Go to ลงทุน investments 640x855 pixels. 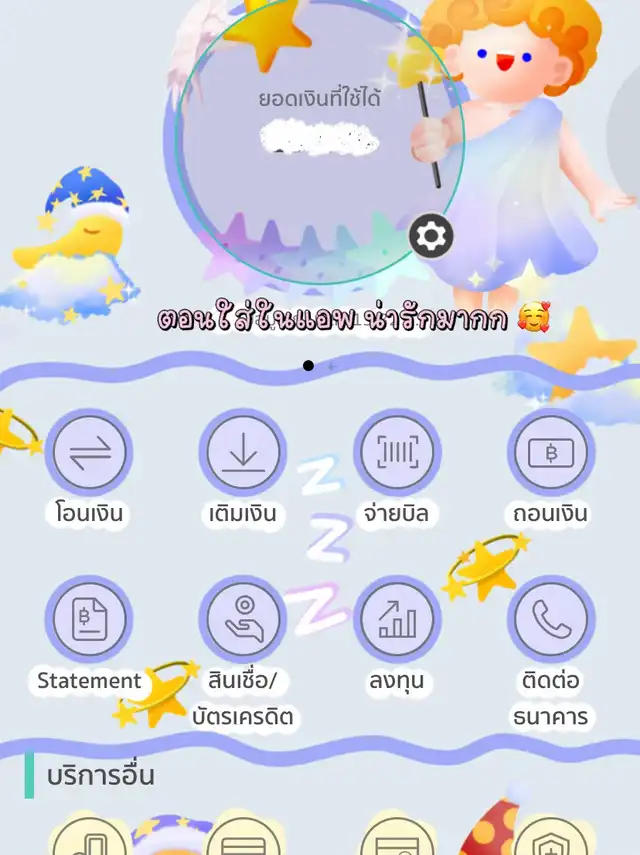pyautogui.click(x=397, y=621)
